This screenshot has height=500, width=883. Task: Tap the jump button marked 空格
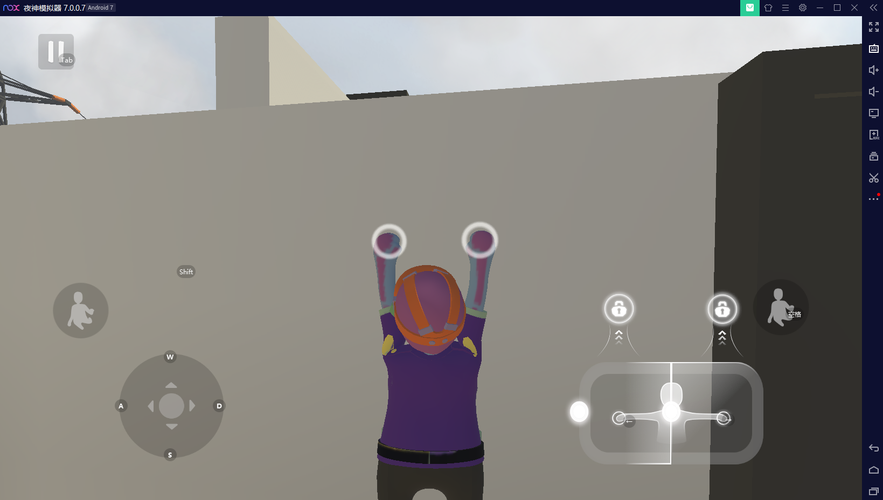[x=780, y=307]
